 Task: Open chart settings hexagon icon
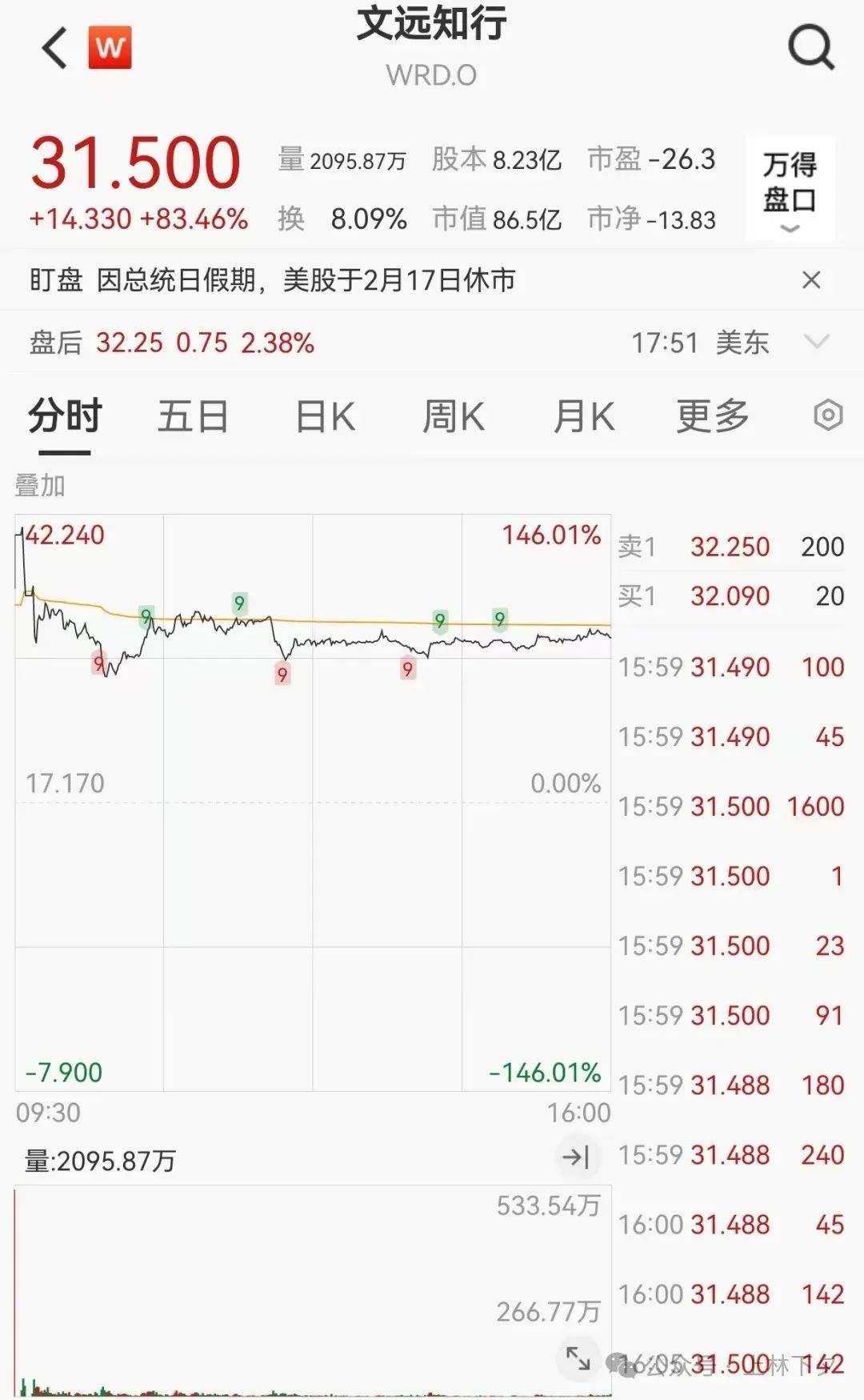pos(828,415)
